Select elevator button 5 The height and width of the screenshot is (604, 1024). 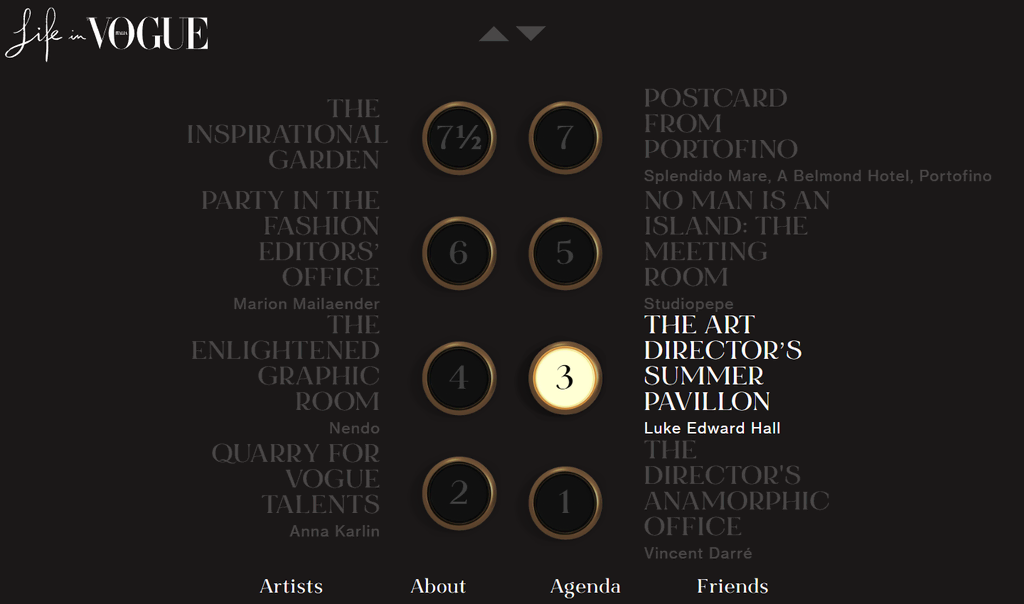[565, 253]
